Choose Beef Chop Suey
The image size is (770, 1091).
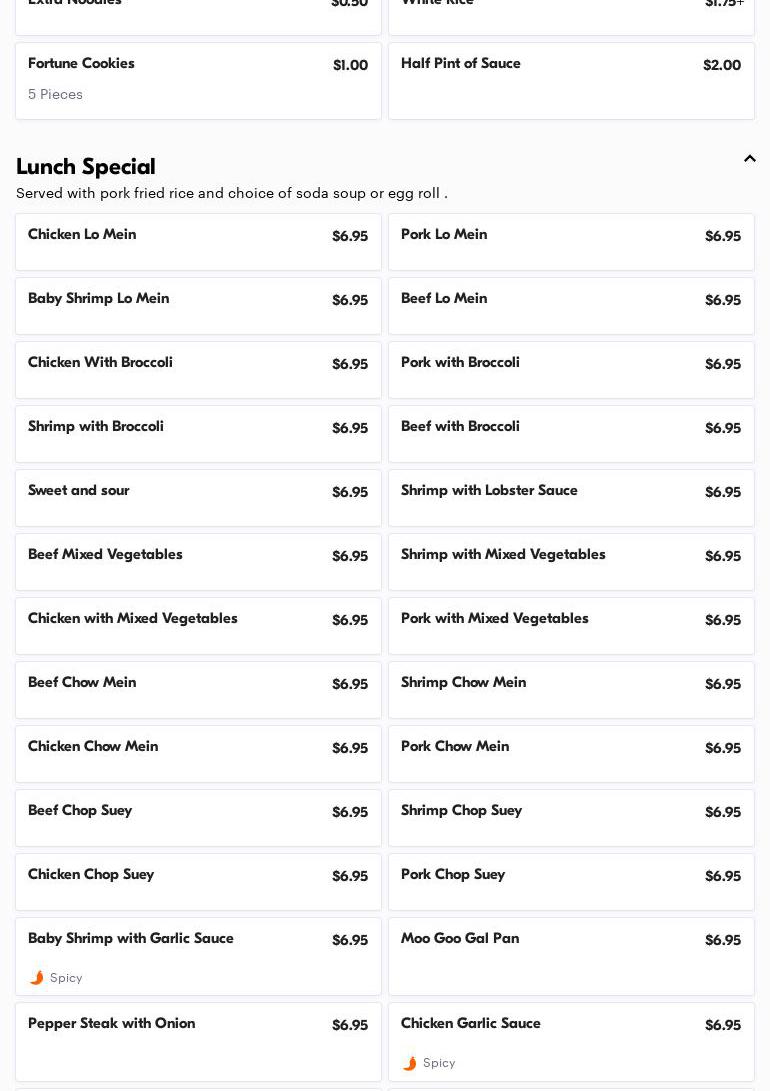[198, 818]
